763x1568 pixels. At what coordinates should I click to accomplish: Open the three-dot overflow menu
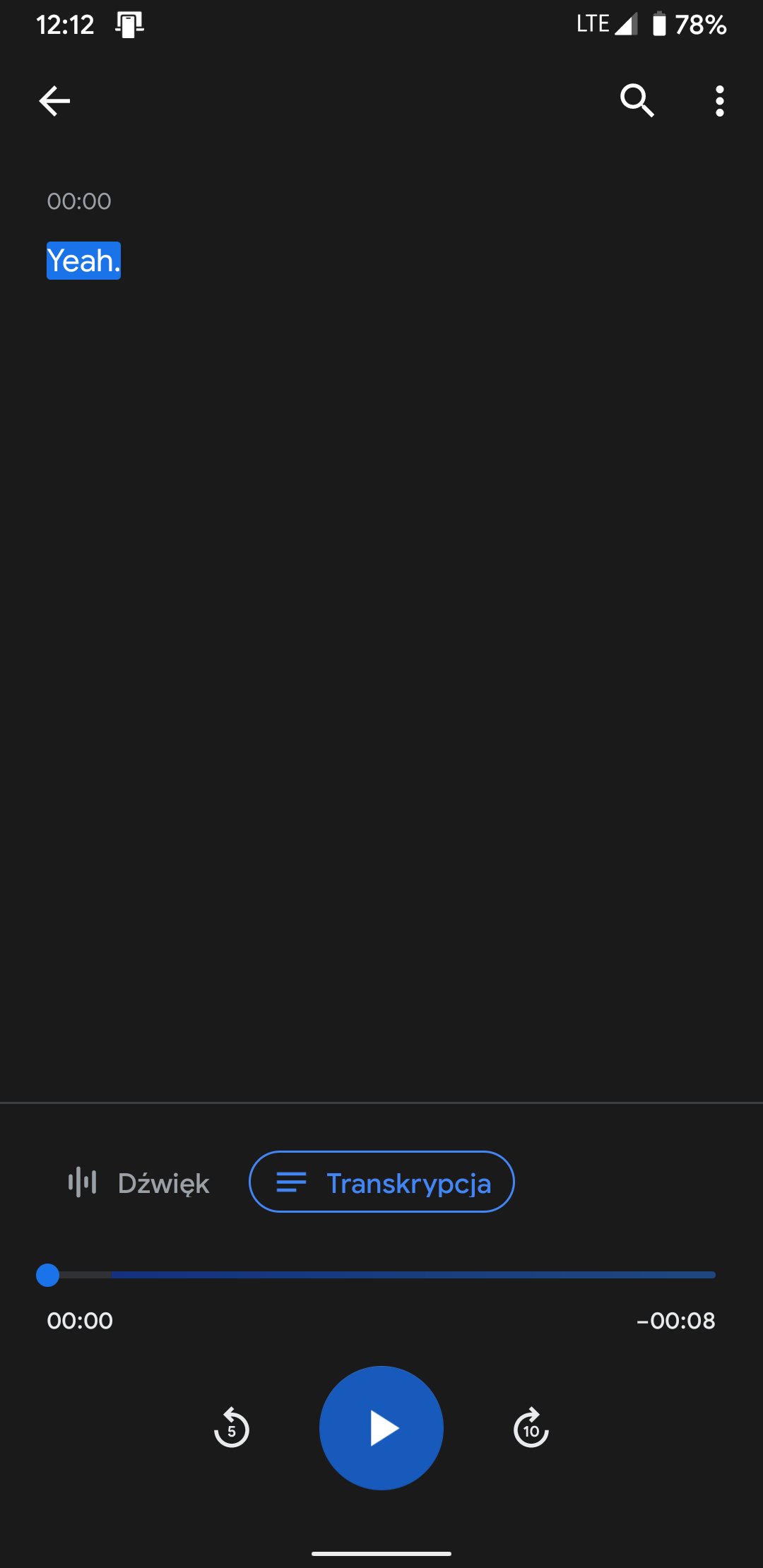720,101
